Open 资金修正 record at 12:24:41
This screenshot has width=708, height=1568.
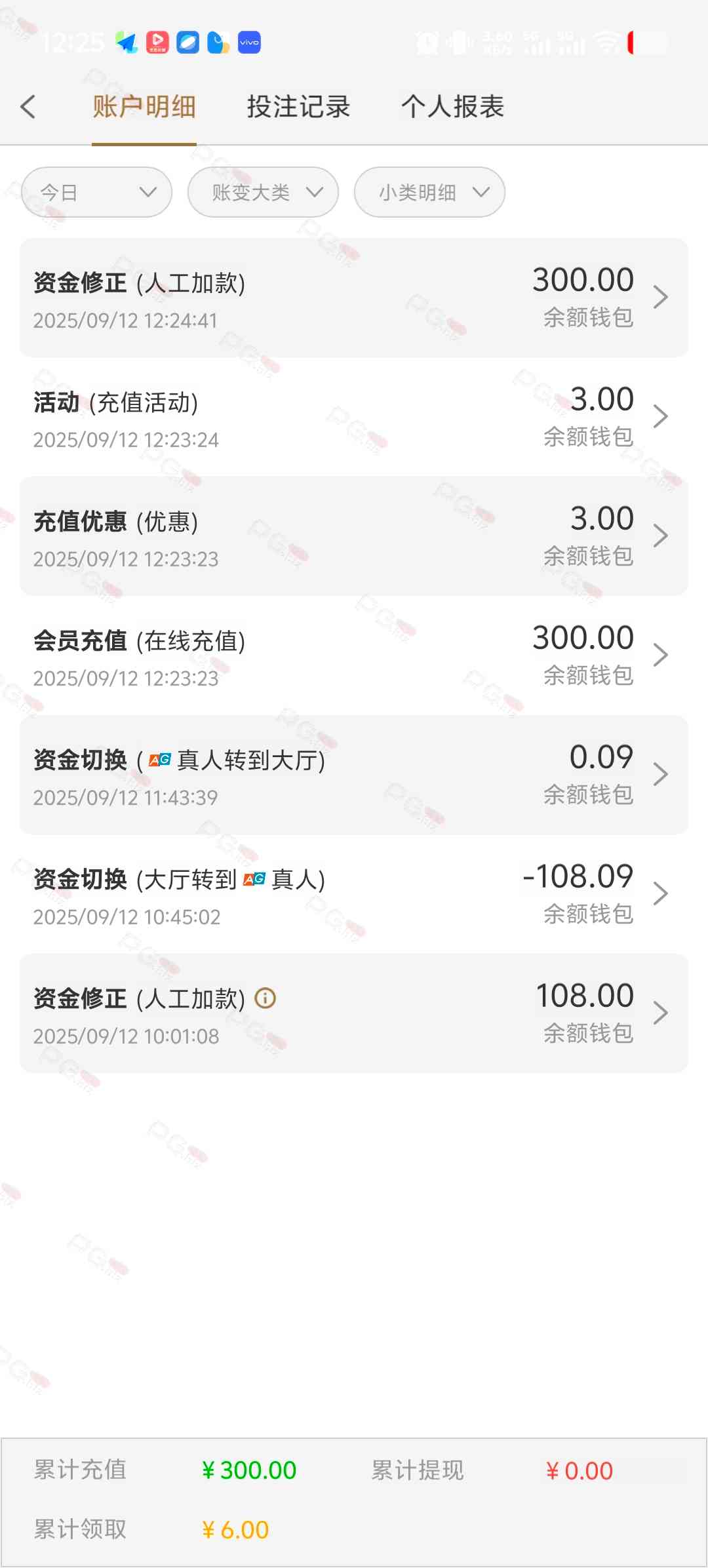[x=354, y=298]
